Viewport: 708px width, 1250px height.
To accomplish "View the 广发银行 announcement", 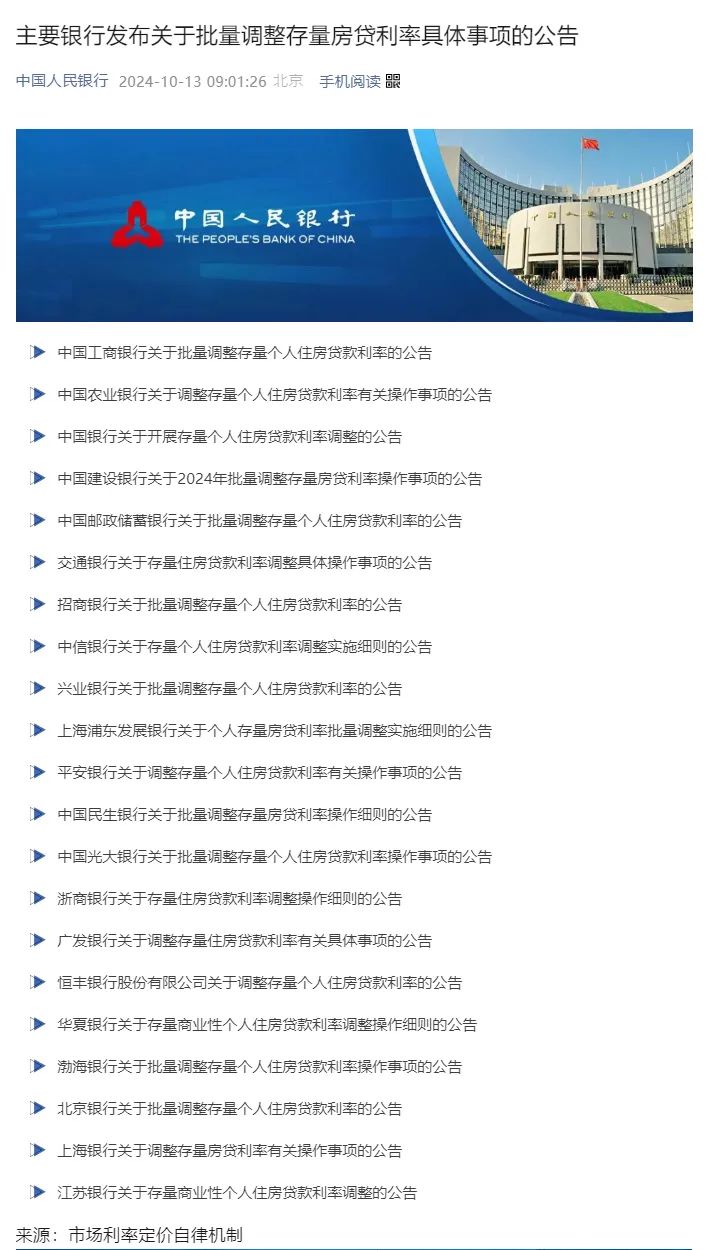I will (x=245, y=940).
